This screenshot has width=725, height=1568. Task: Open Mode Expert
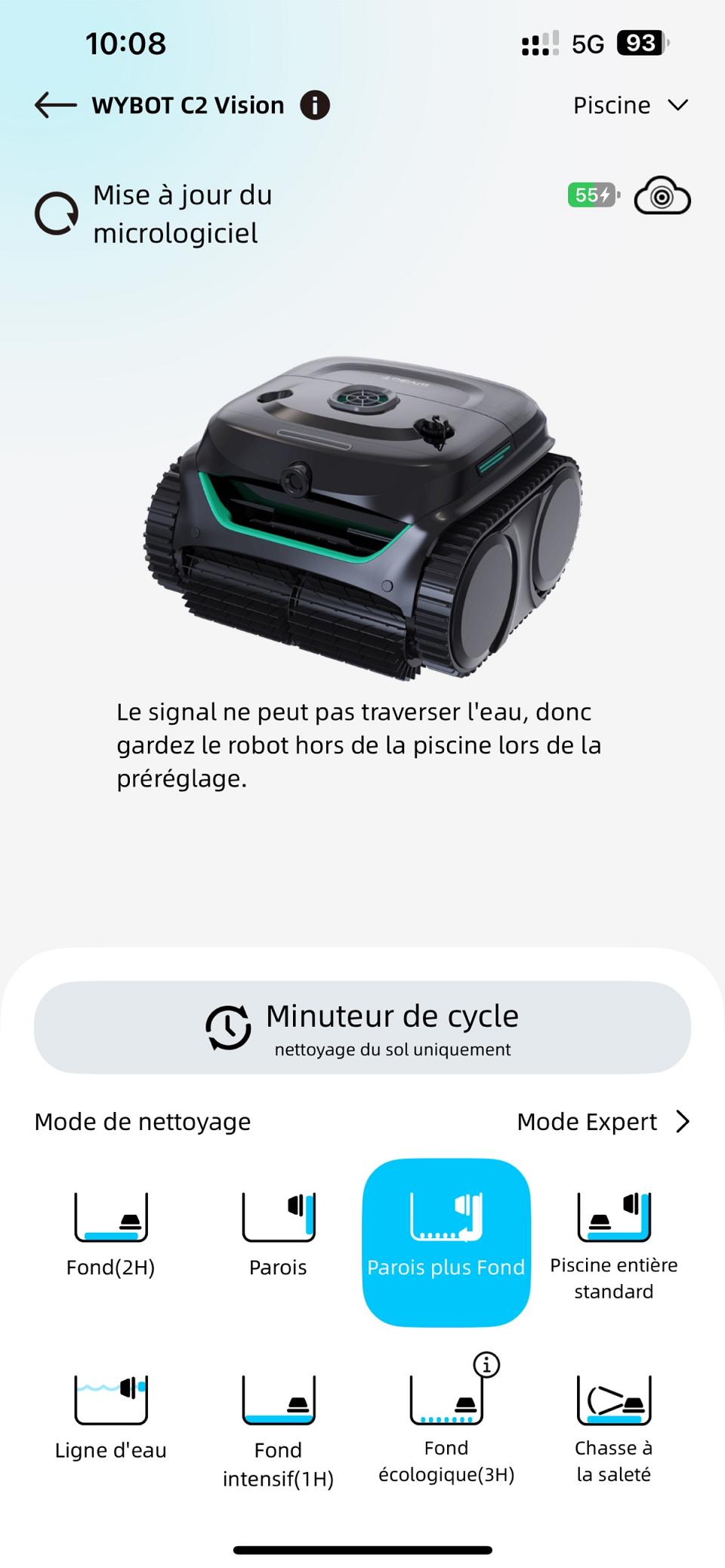pos(603,1122)
